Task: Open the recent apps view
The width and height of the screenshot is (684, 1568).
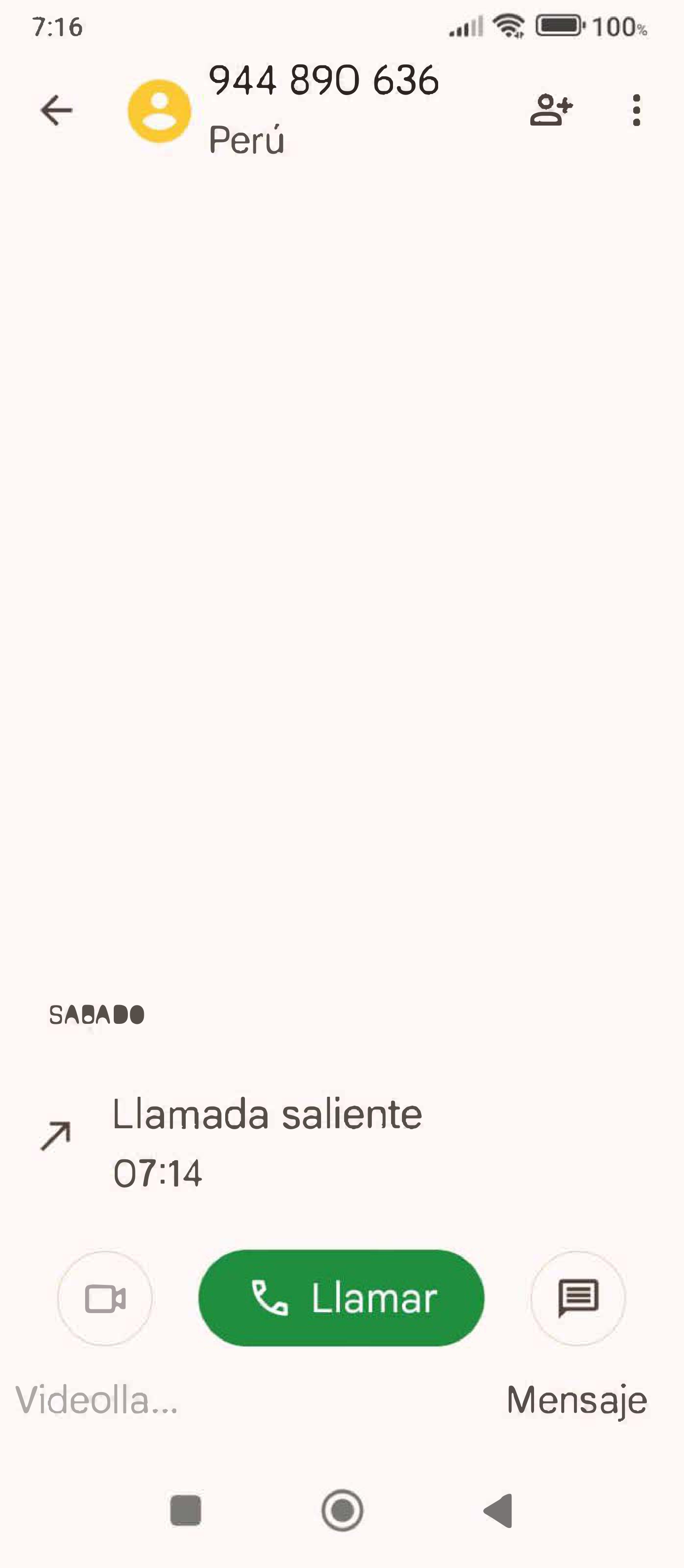Action: [186, 1510]
